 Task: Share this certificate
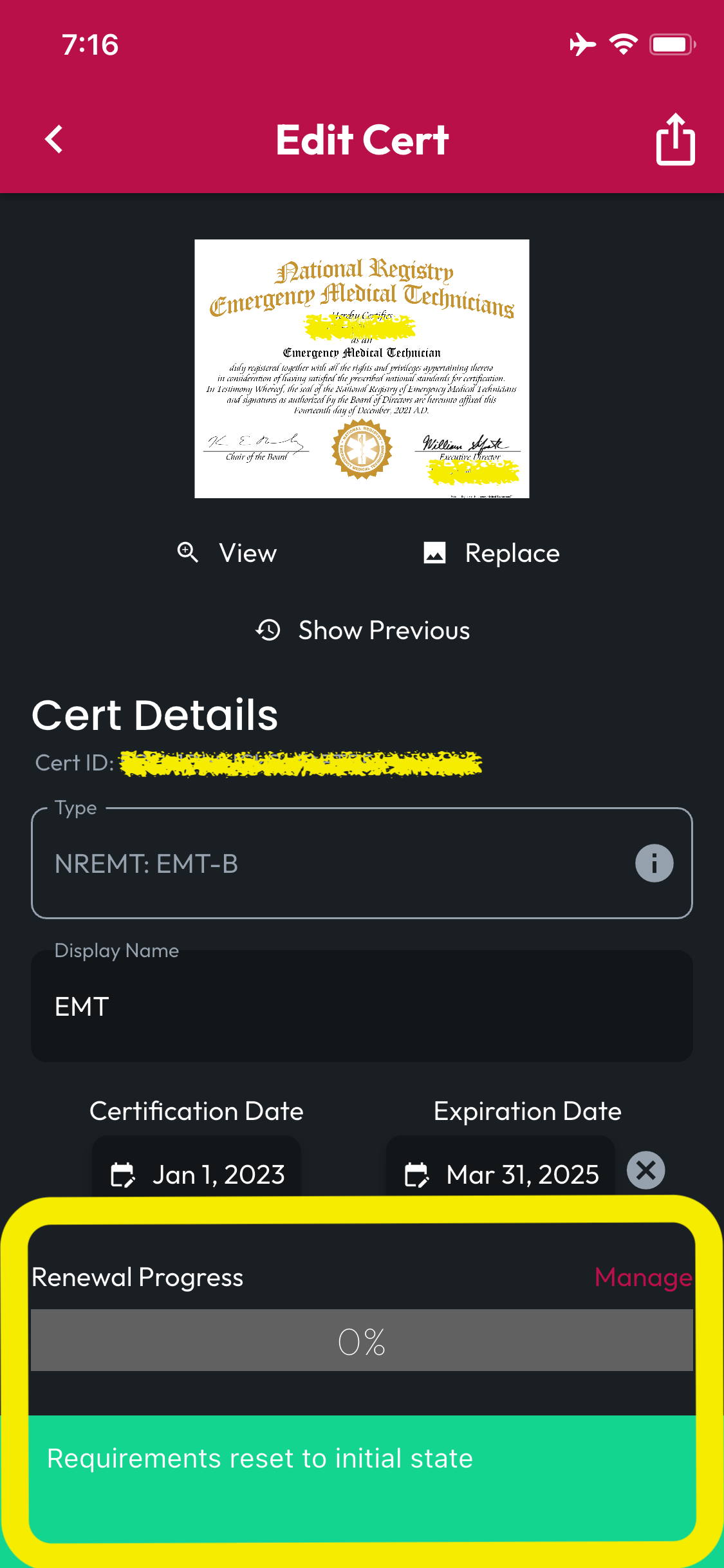click(x=675, y=139)
